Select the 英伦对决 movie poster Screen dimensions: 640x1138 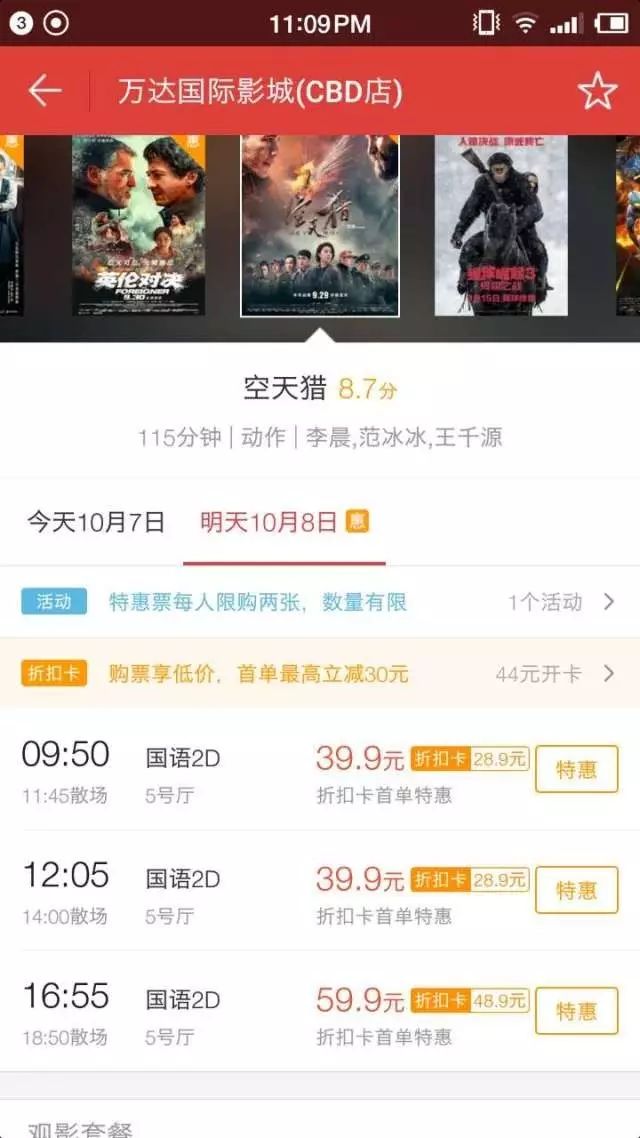[x=138, y=226]
